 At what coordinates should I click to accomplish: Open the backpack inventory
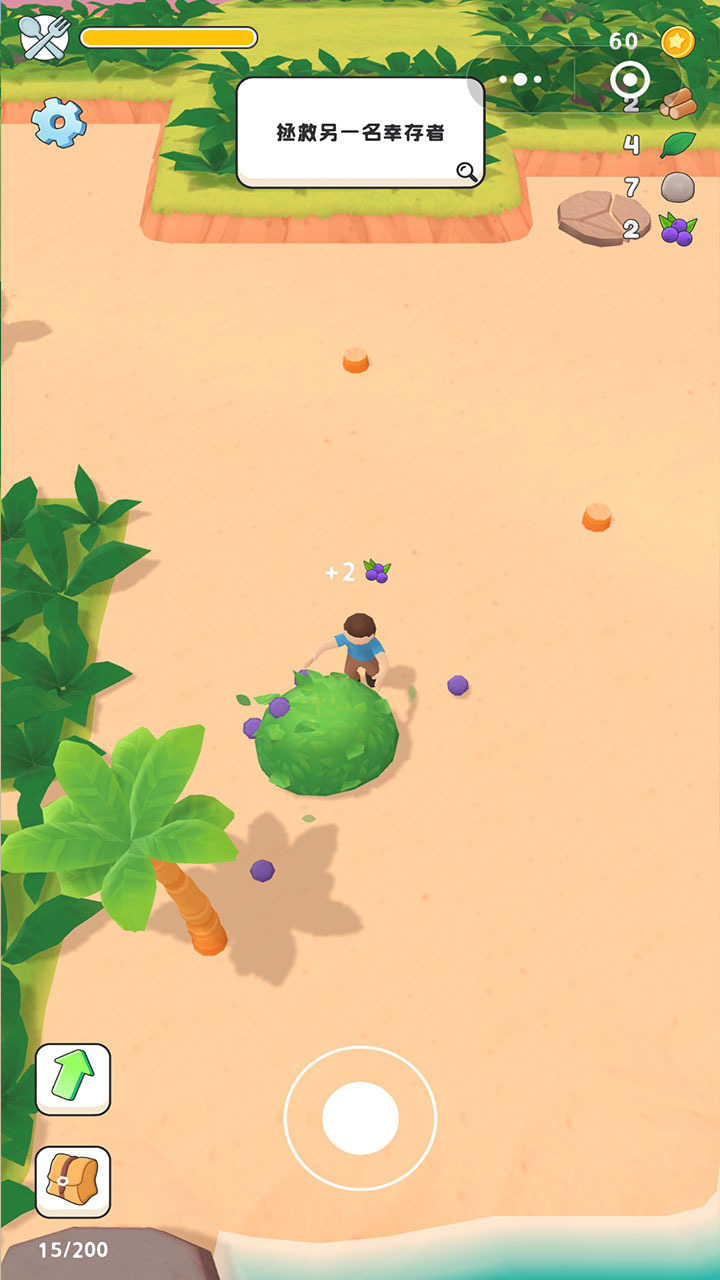point(73,1181)
